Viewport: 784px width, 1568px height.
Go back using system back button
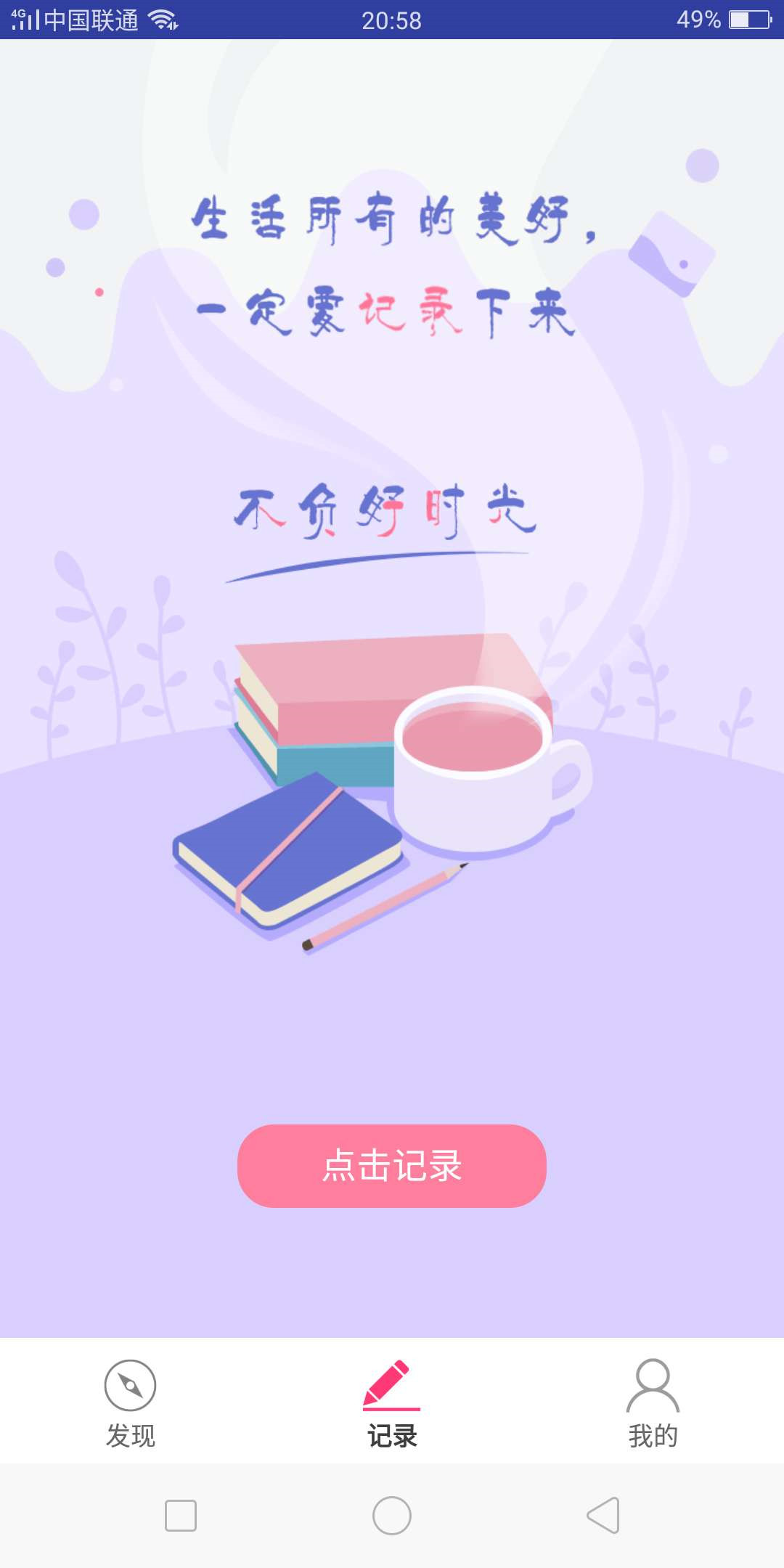(x=603, y=1516)
